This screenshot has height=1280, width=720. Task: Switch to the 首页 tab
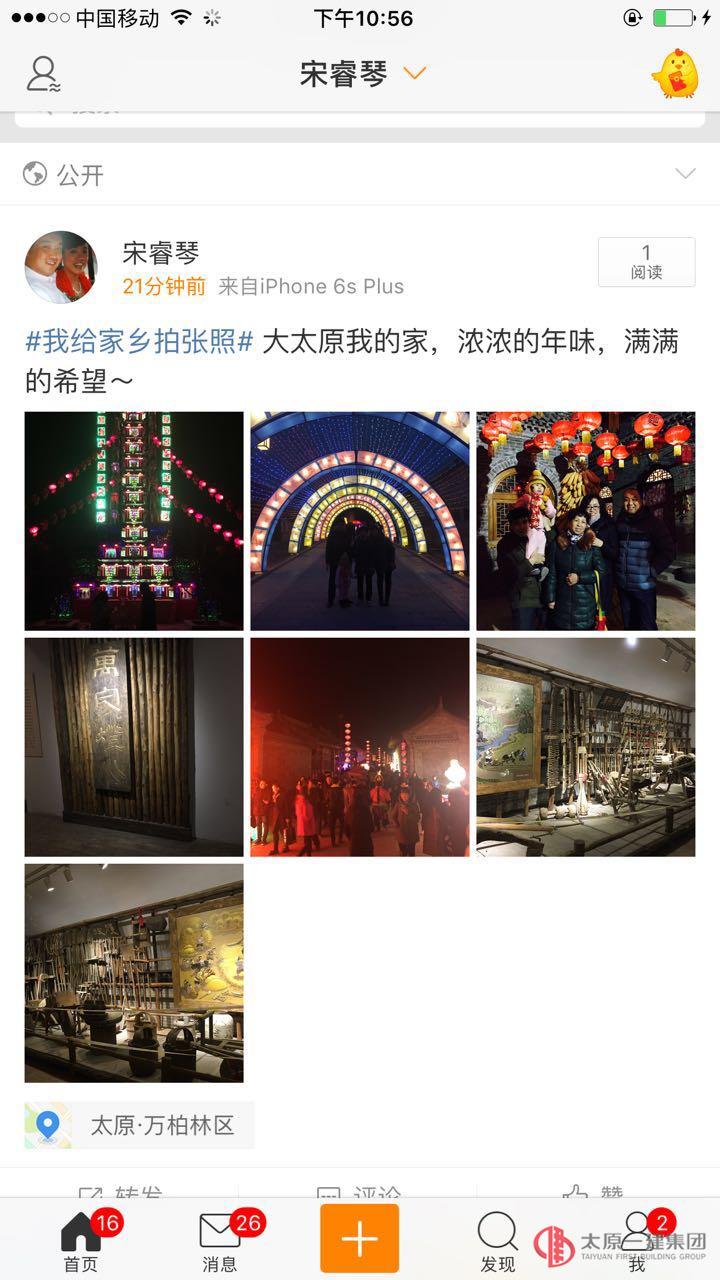[x=81, y=1241]
